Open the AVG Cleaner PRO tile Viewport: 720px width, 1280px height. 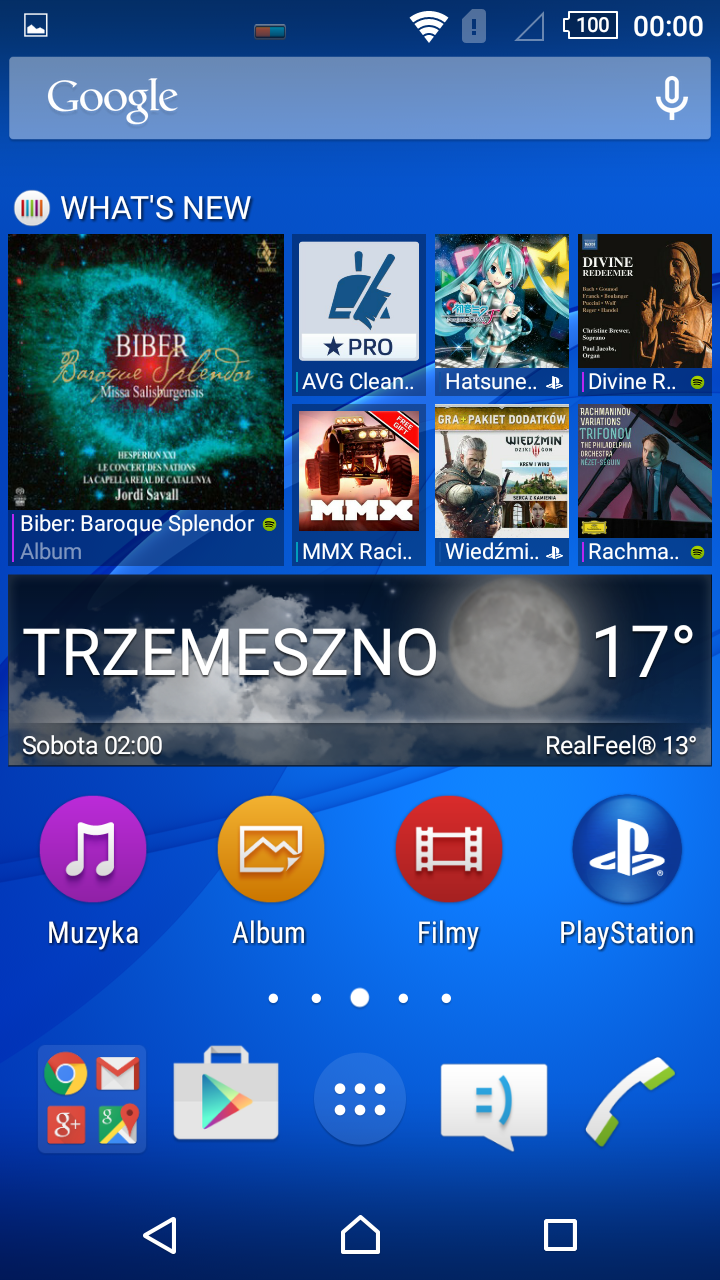359,315
